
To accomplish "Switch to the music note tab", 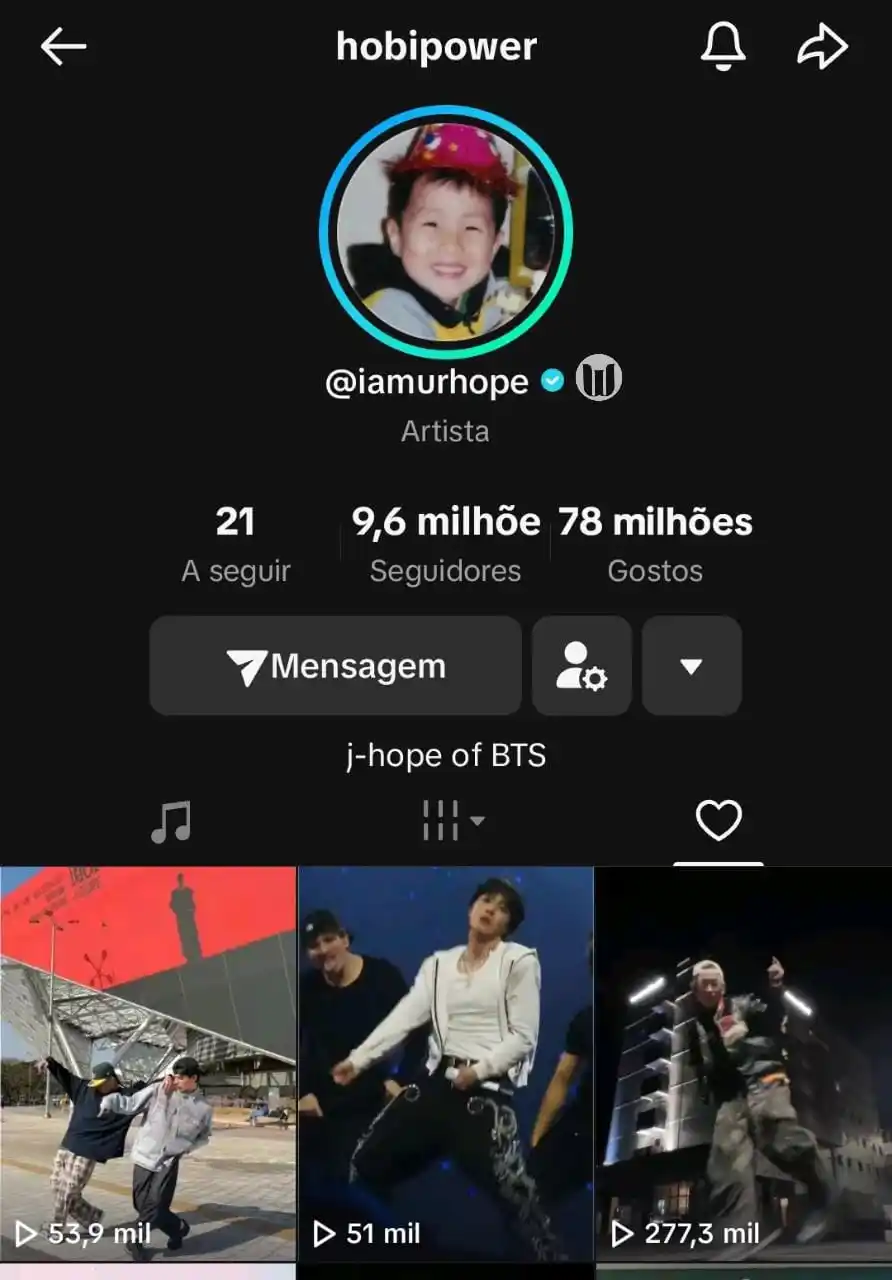I will [x=171, y=822].
